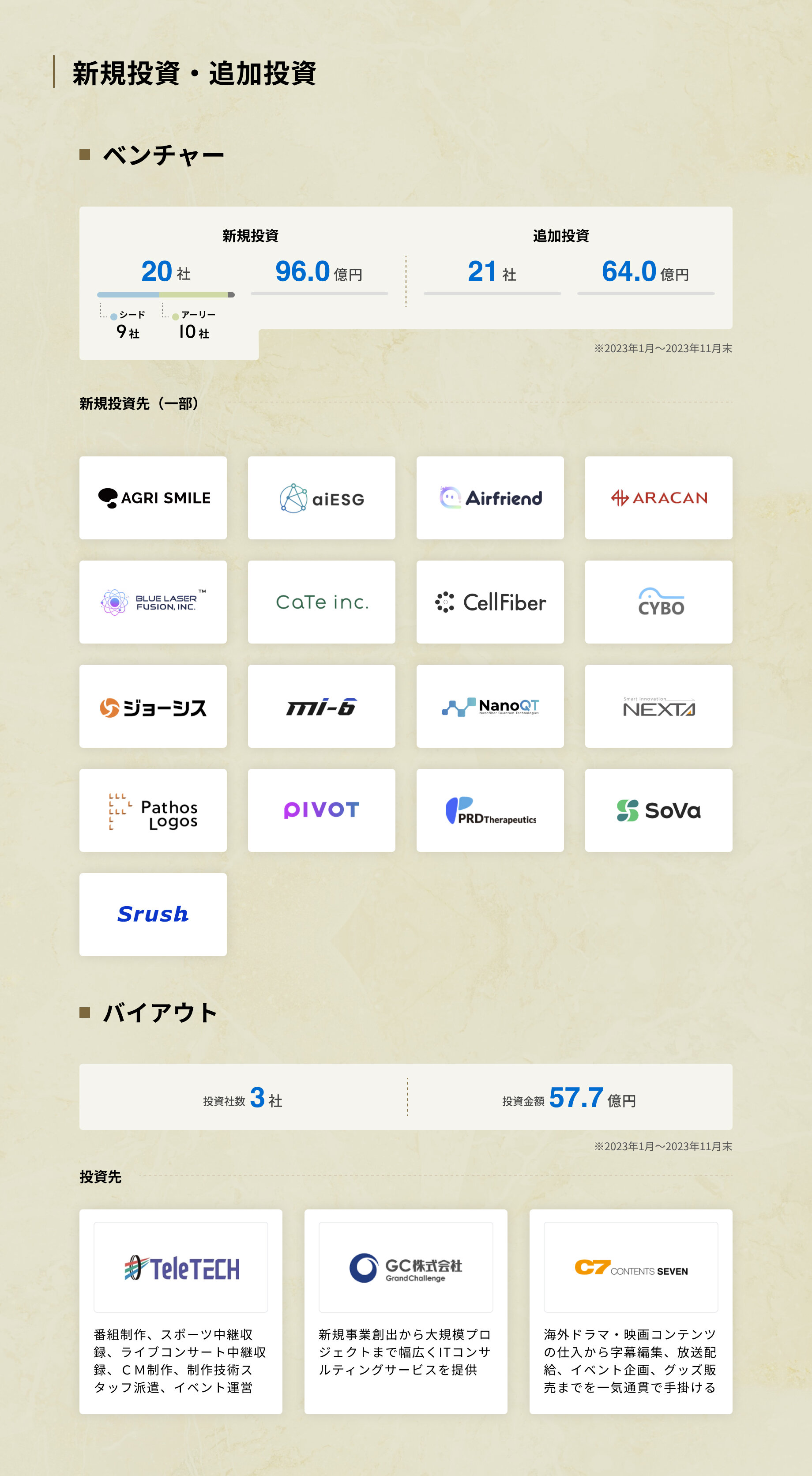This screenshot has width=812, height=1476.
Task: Open the NanoQT card
Action: 490,706
